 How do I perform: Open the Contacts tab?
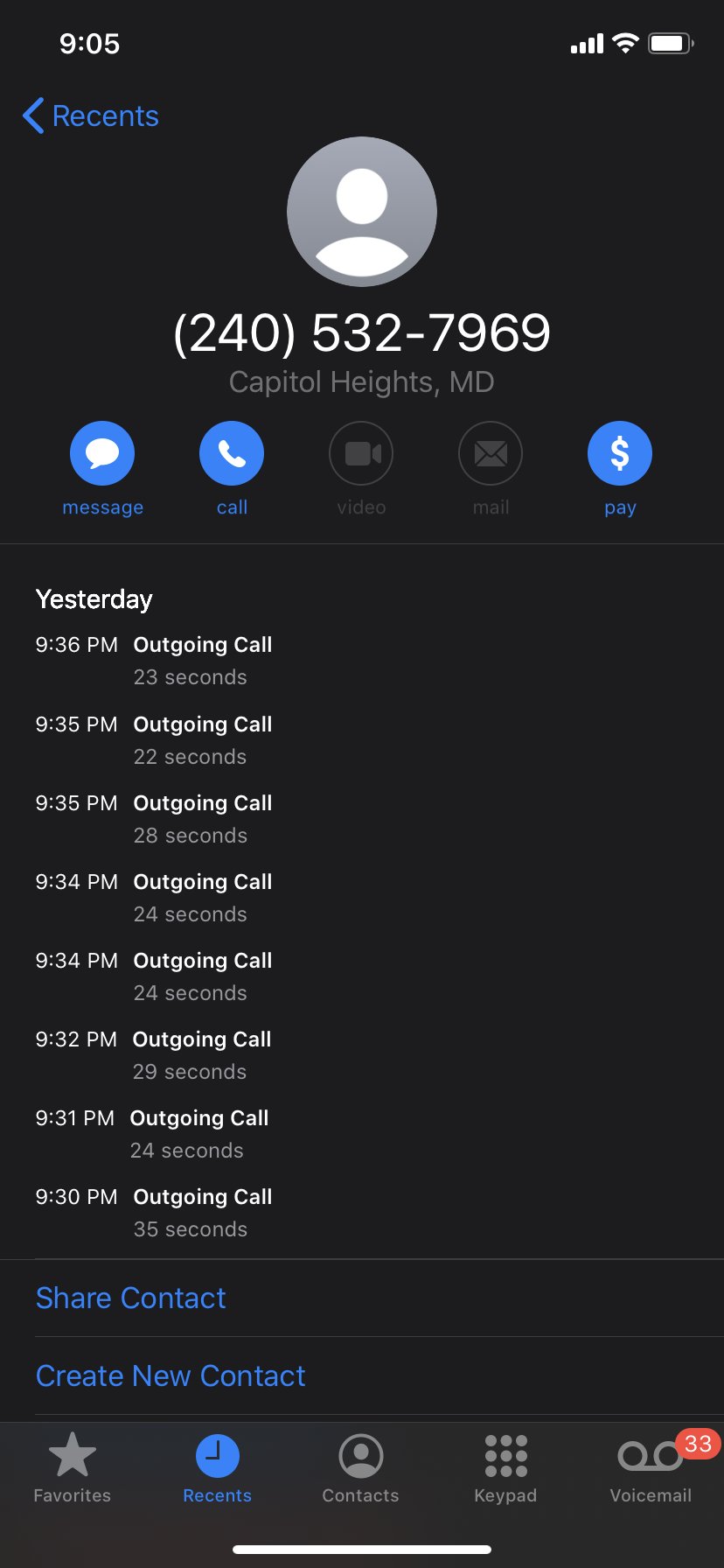click(361, 1468)
